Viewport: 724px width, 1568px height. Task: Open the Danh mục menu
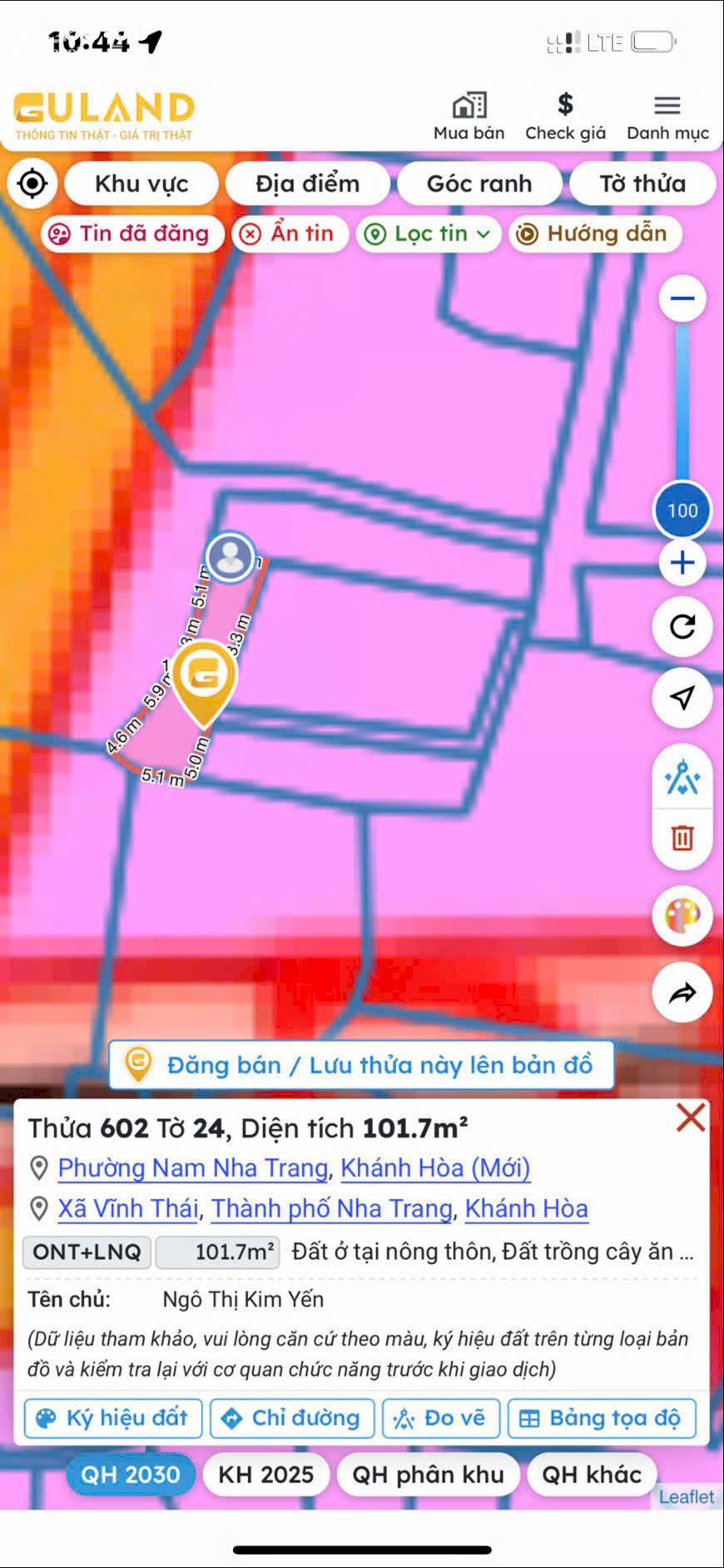[x=667, y=117]
